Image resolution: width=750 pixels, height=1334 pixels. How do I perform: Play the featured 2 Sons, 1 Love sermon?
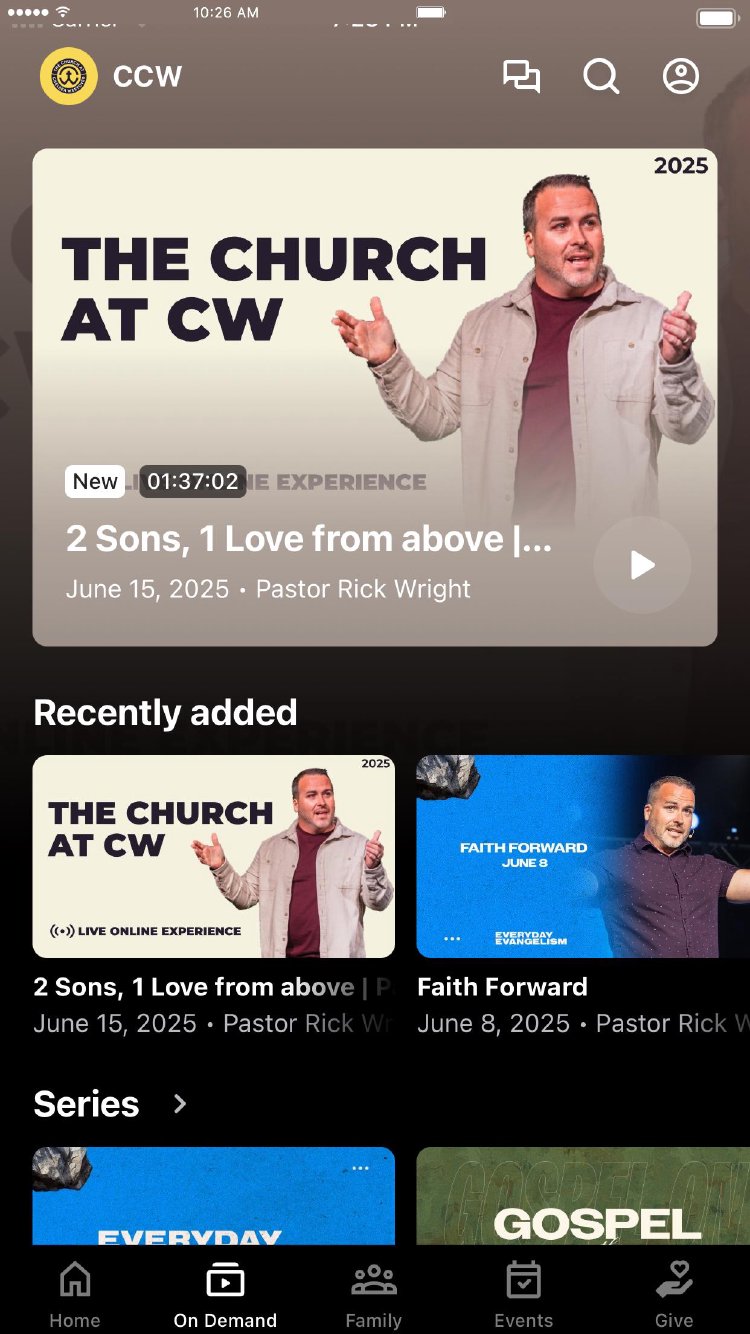[x=642, y=565]
